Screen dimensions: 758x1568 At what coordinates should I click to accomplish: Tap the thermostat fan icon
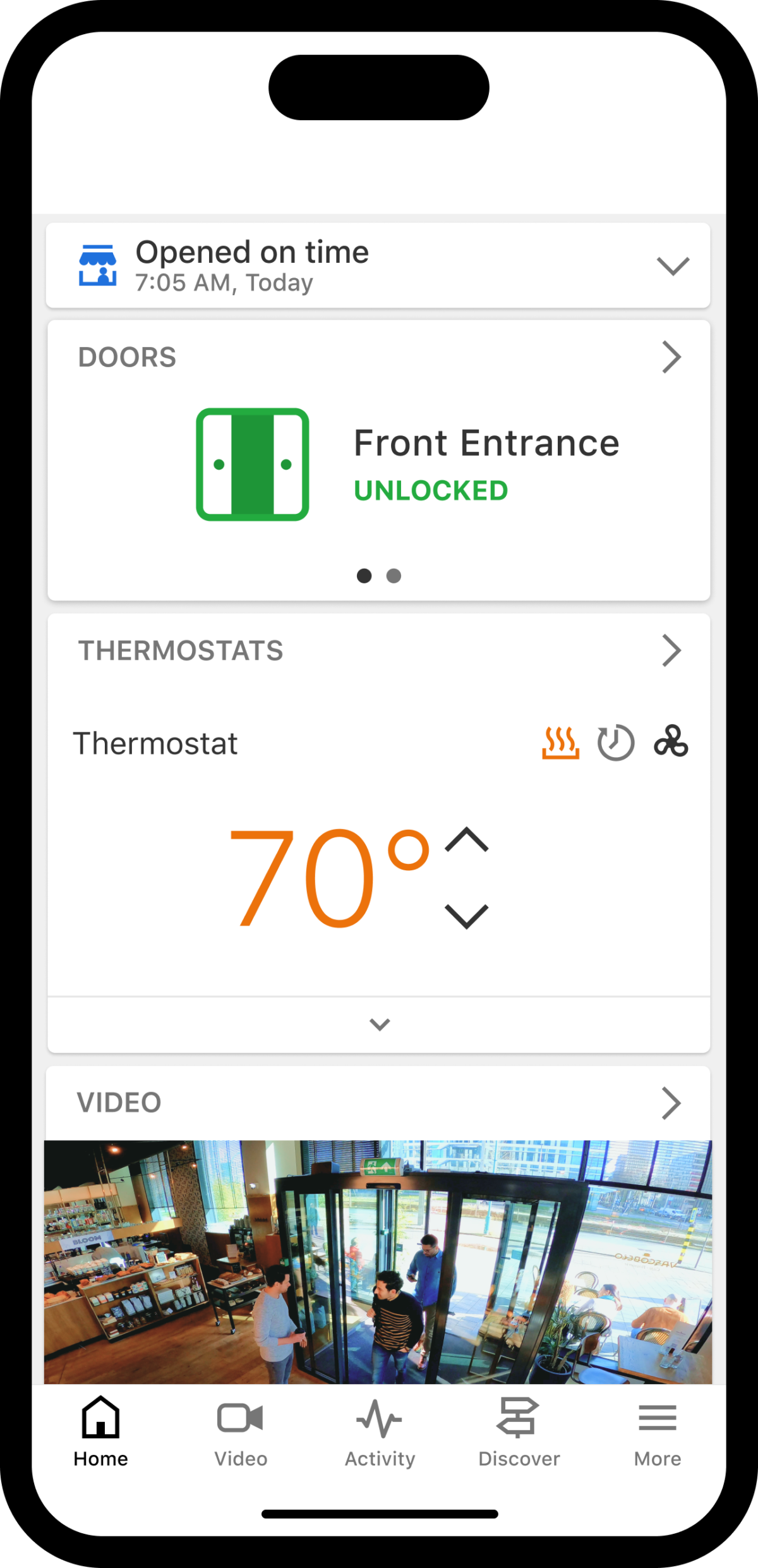[671, 741]
